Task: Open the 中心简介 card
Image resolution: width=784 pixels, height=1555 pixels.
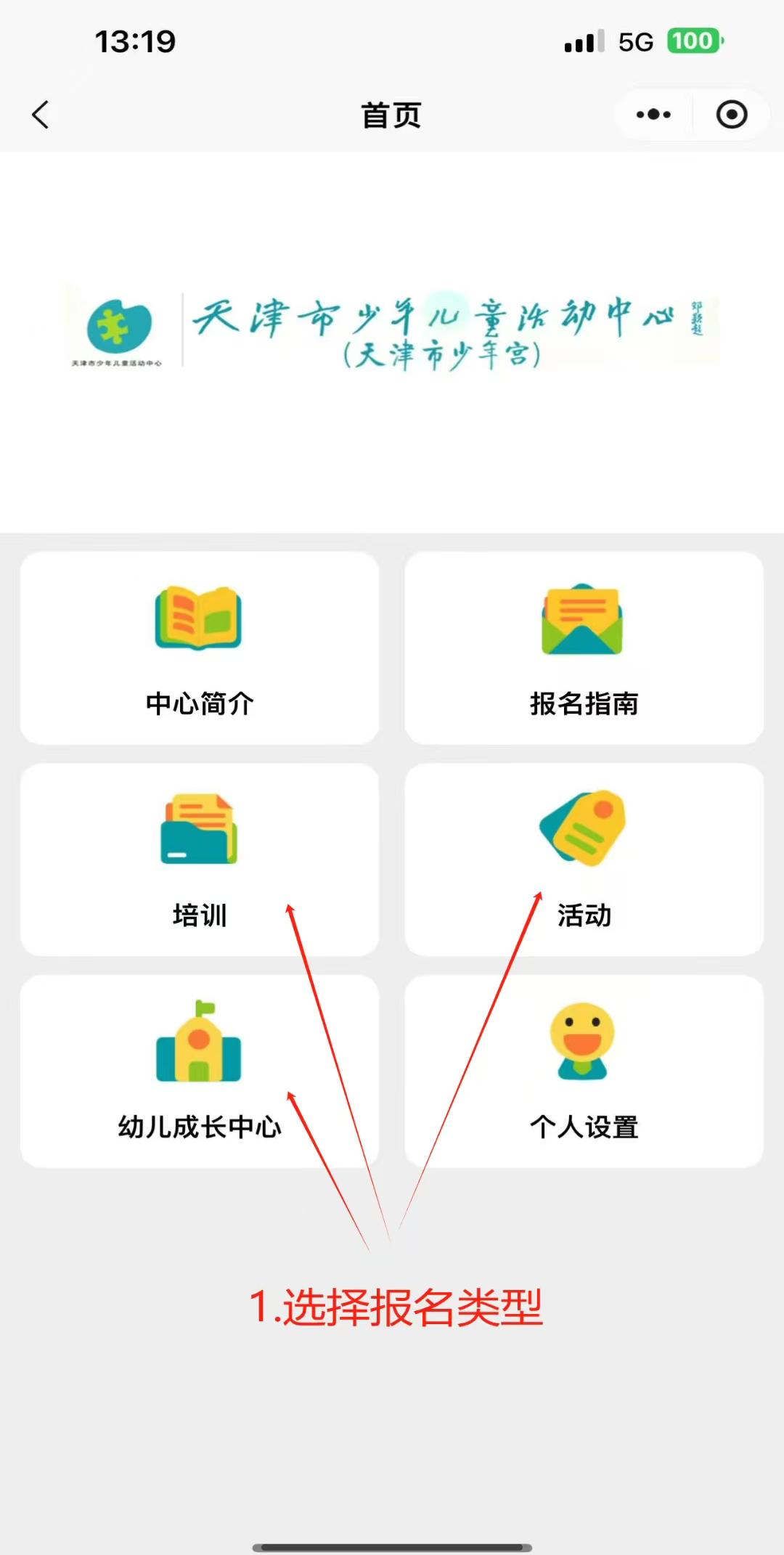Action: click(x=200, y=648)
